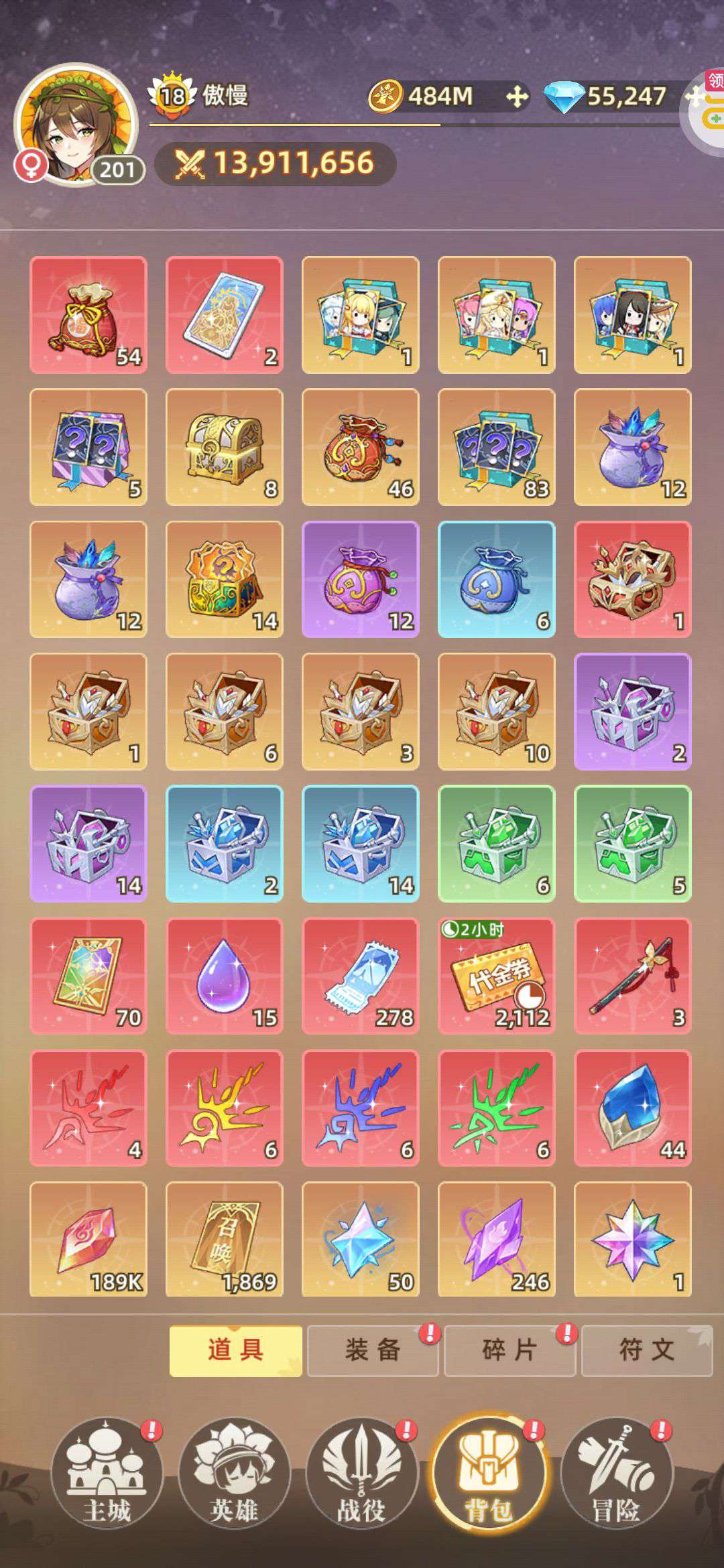724x1568 pixels.
Task: Select the 代金券 voucher item with 2,112
Action: 497,976
